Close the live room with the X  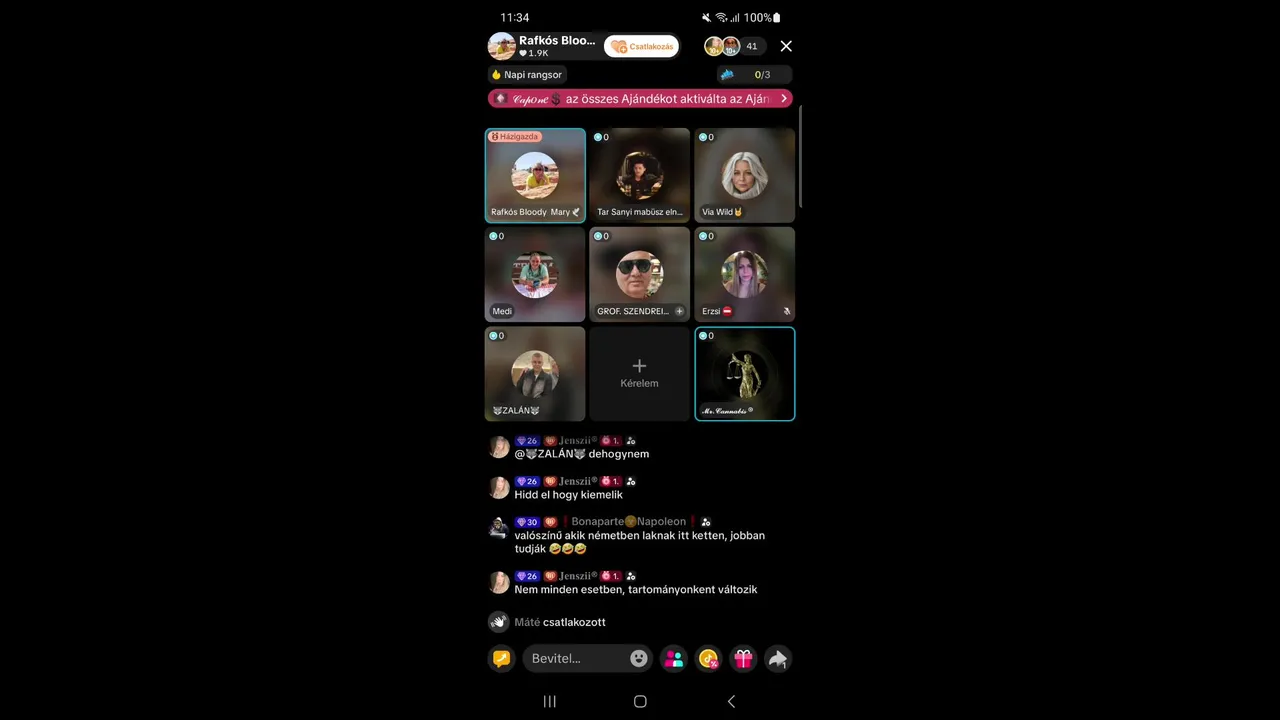tap(786, 46)
